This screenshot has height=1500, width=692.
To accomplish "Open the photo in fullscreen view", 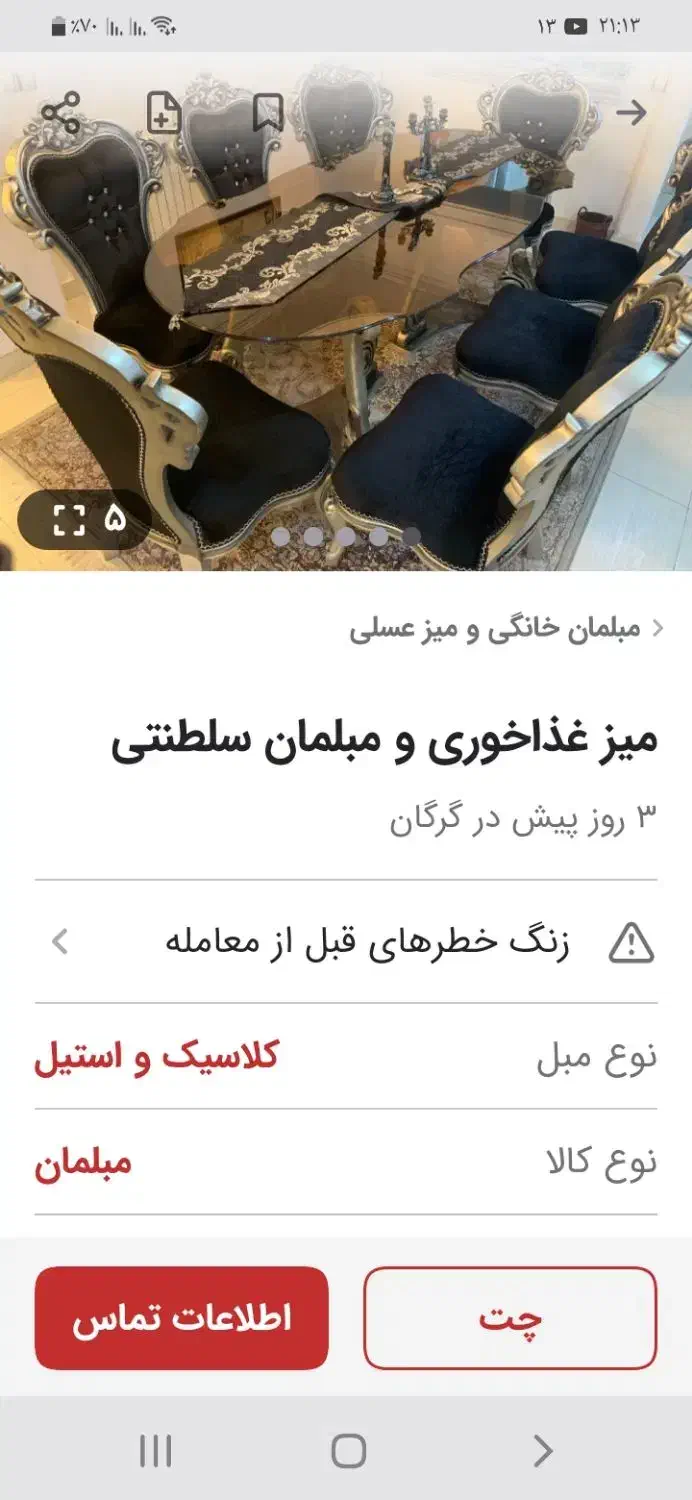I will coord(69,520).
